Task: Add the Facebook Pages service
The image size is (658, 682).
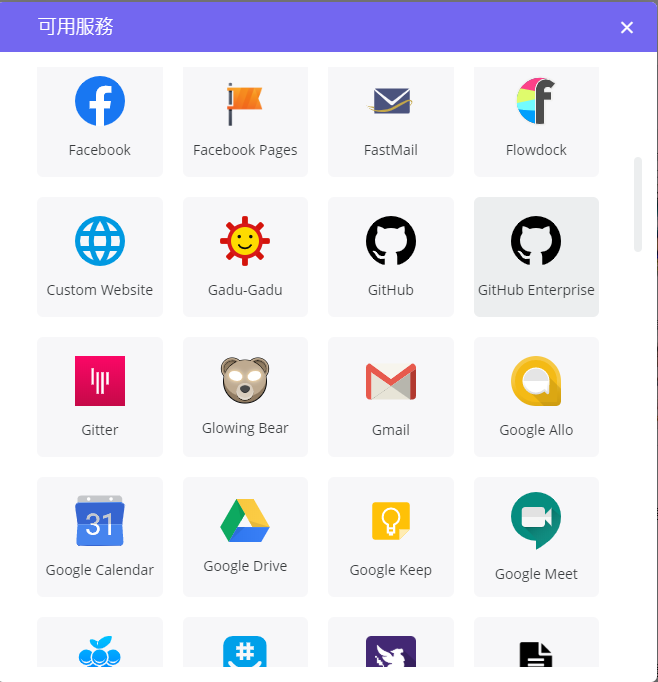Action: (245, 119)
